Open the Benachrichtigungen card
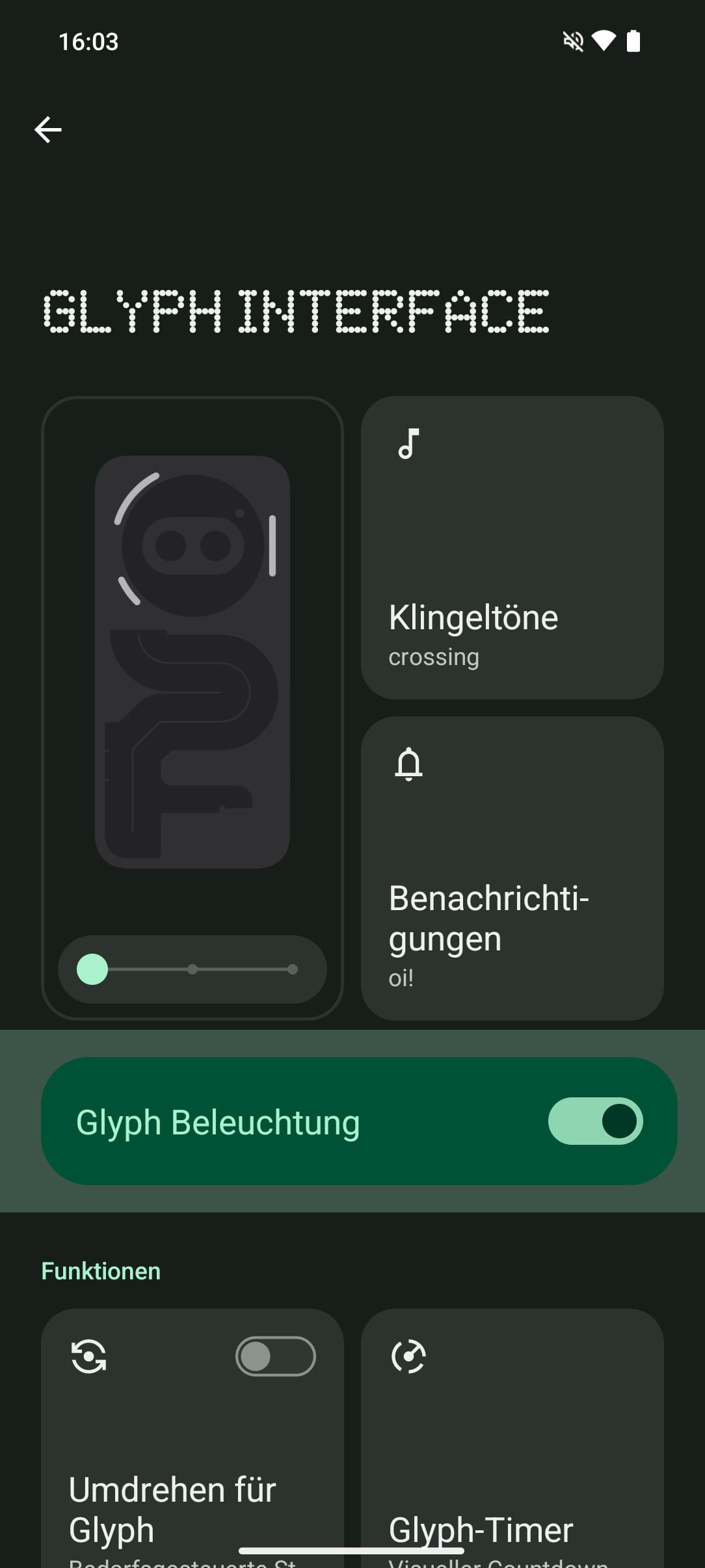705x1568 pixels. (x=512, y=869)
